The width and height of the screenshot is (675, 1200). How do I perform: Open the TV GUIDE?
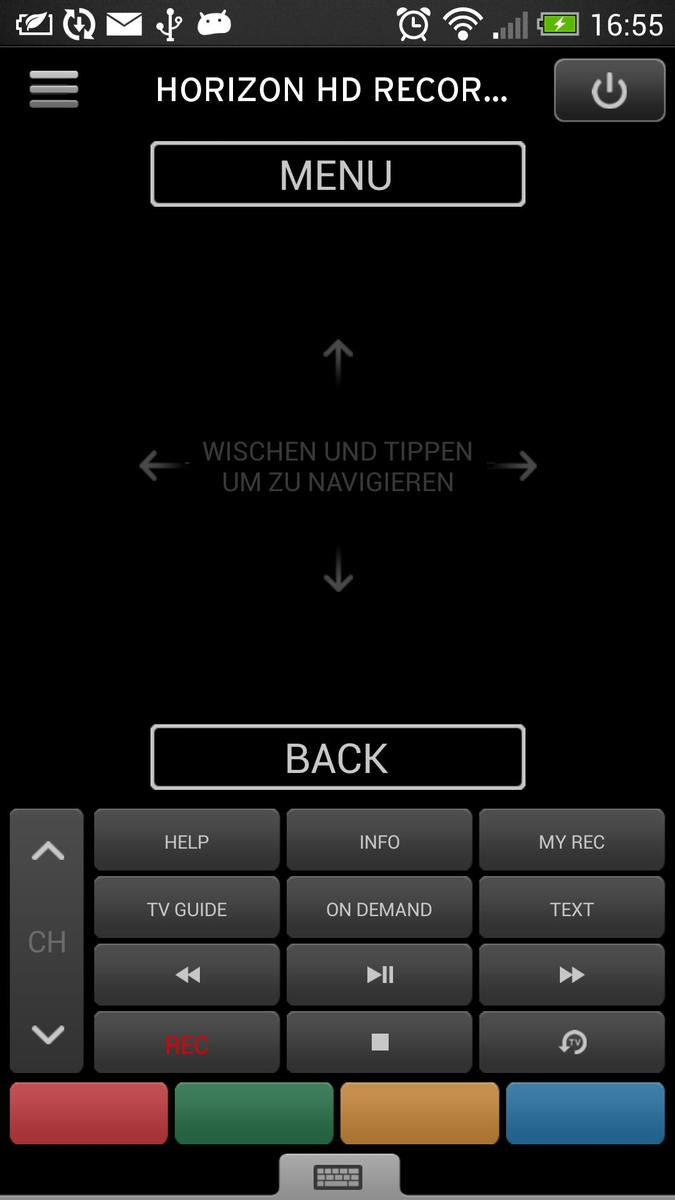click(187, 908)
